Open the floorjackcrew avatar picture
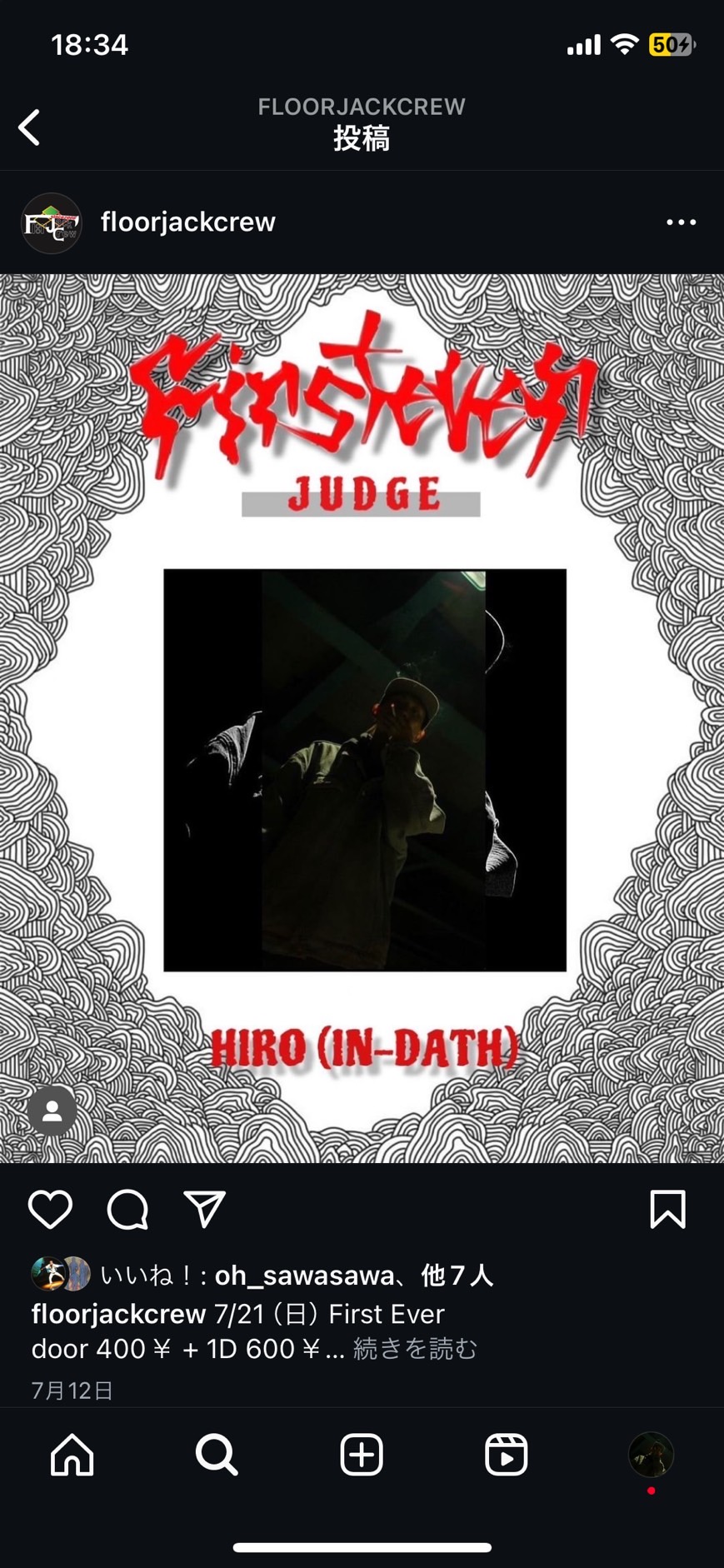724x1568 pixels. 51,223
